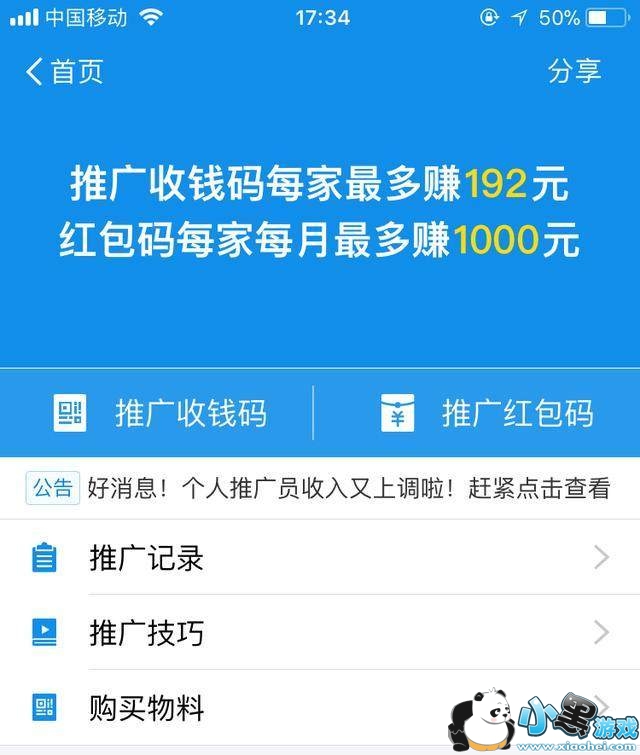Go back to 首页
640x755 pixels.
click(x=65, y=72)
